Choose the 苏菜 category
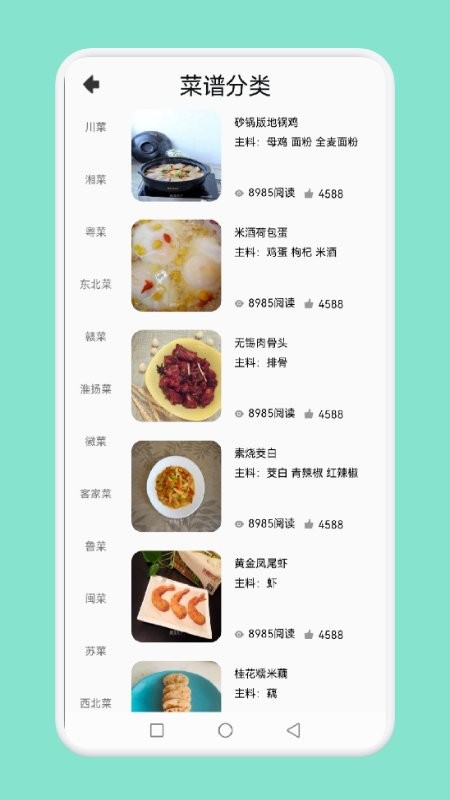The width and height of the screenshot is (450, 800). point(95,651)
